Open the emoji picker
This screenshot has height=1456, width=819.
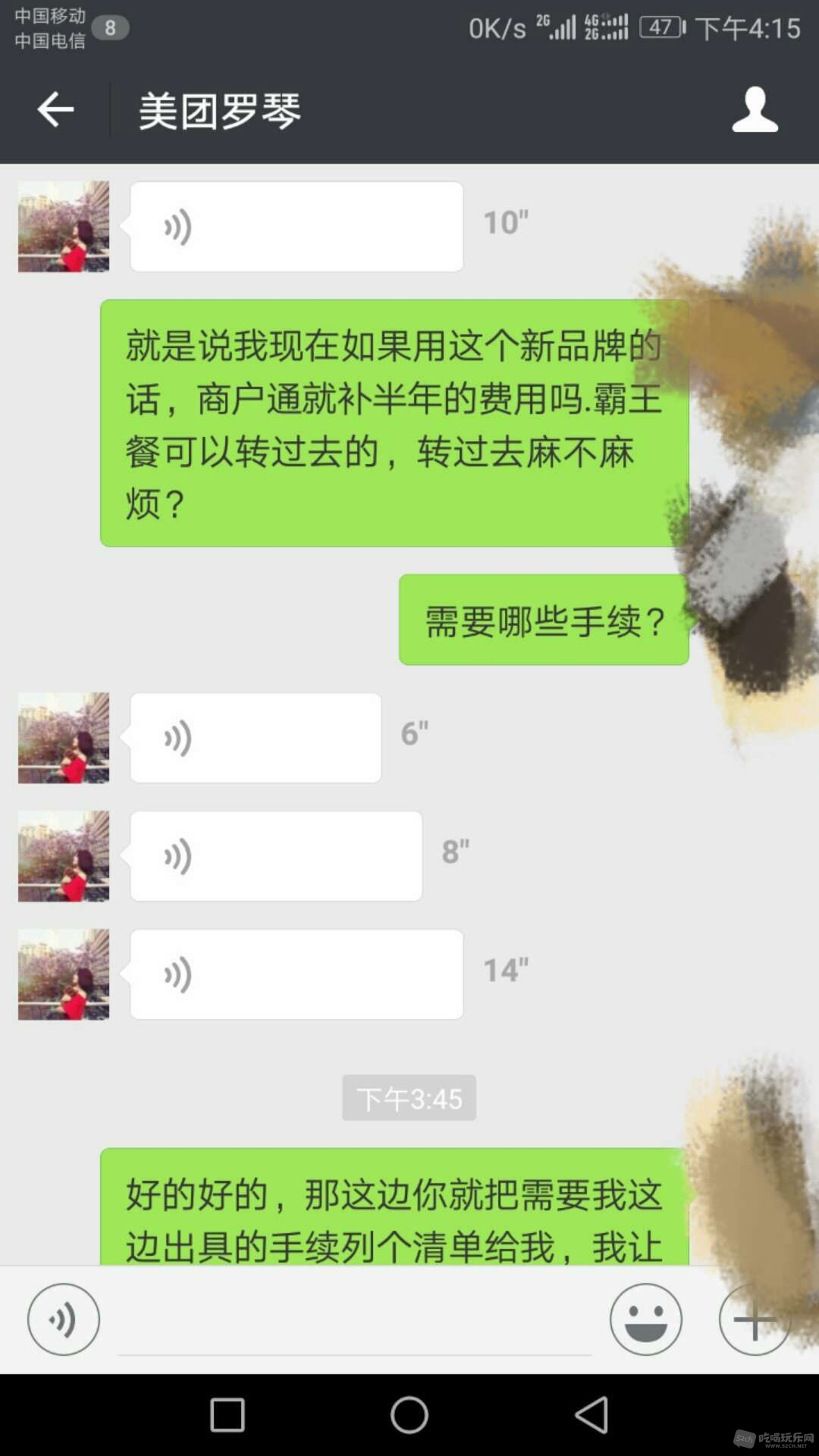(x=645, y=1319)
